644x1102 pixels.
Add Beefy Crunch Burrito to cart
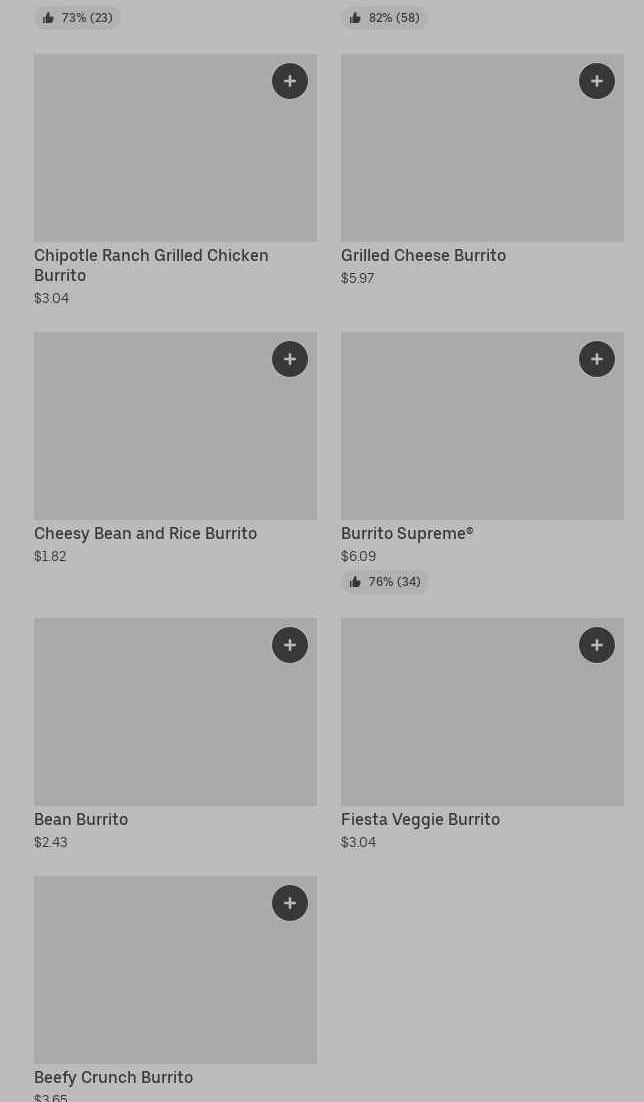pyautogui.click(x=290, y=903)
